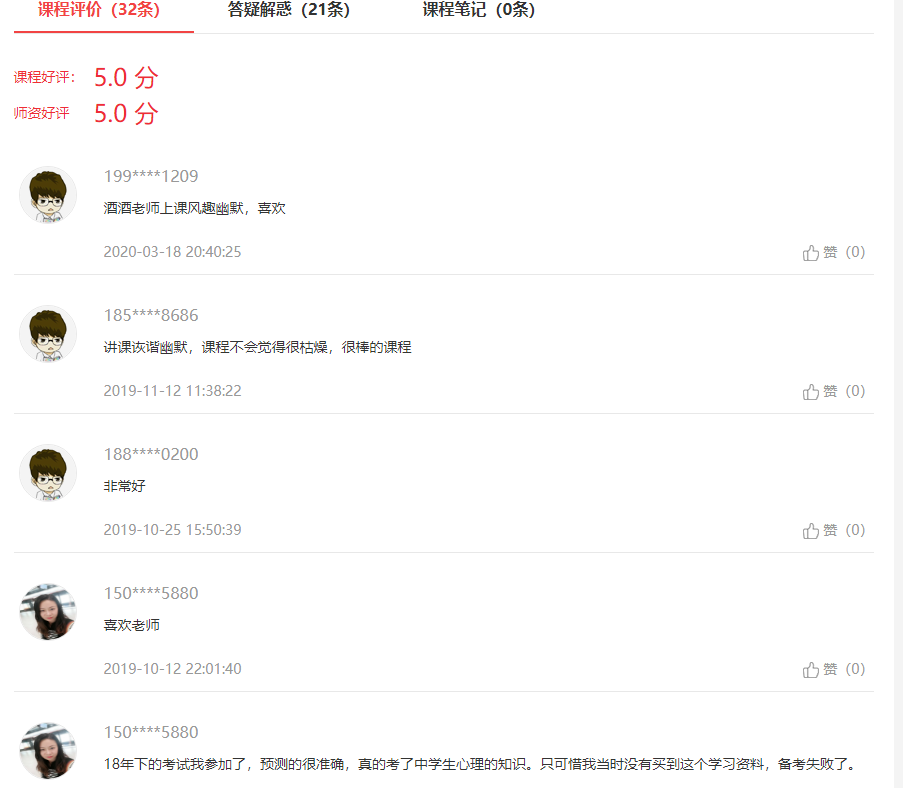Like the 非常好 review by 188****0200
The width and height of the screenshot is (903, 788).
832,530
